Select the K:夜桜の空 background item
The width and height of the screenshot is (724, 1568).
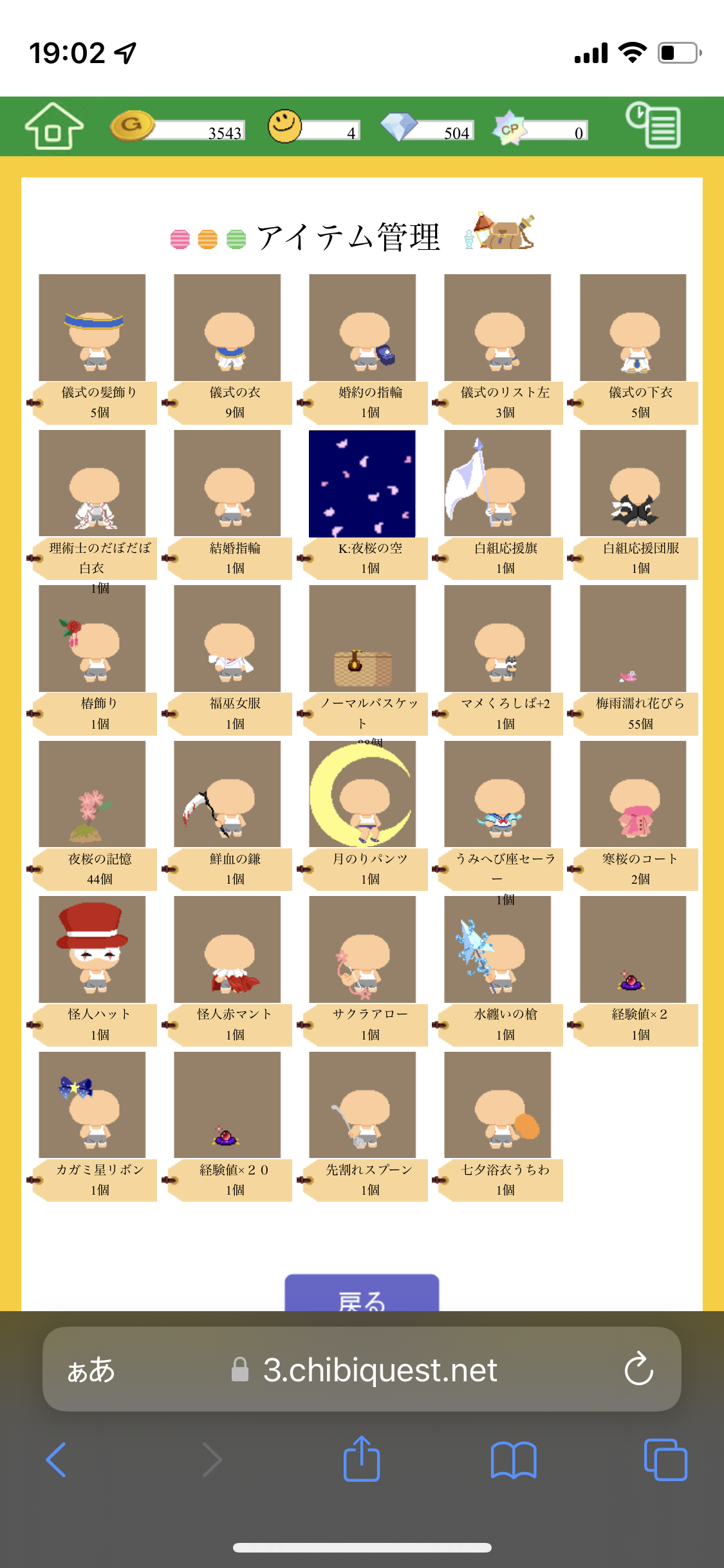(x=362, y=483)
